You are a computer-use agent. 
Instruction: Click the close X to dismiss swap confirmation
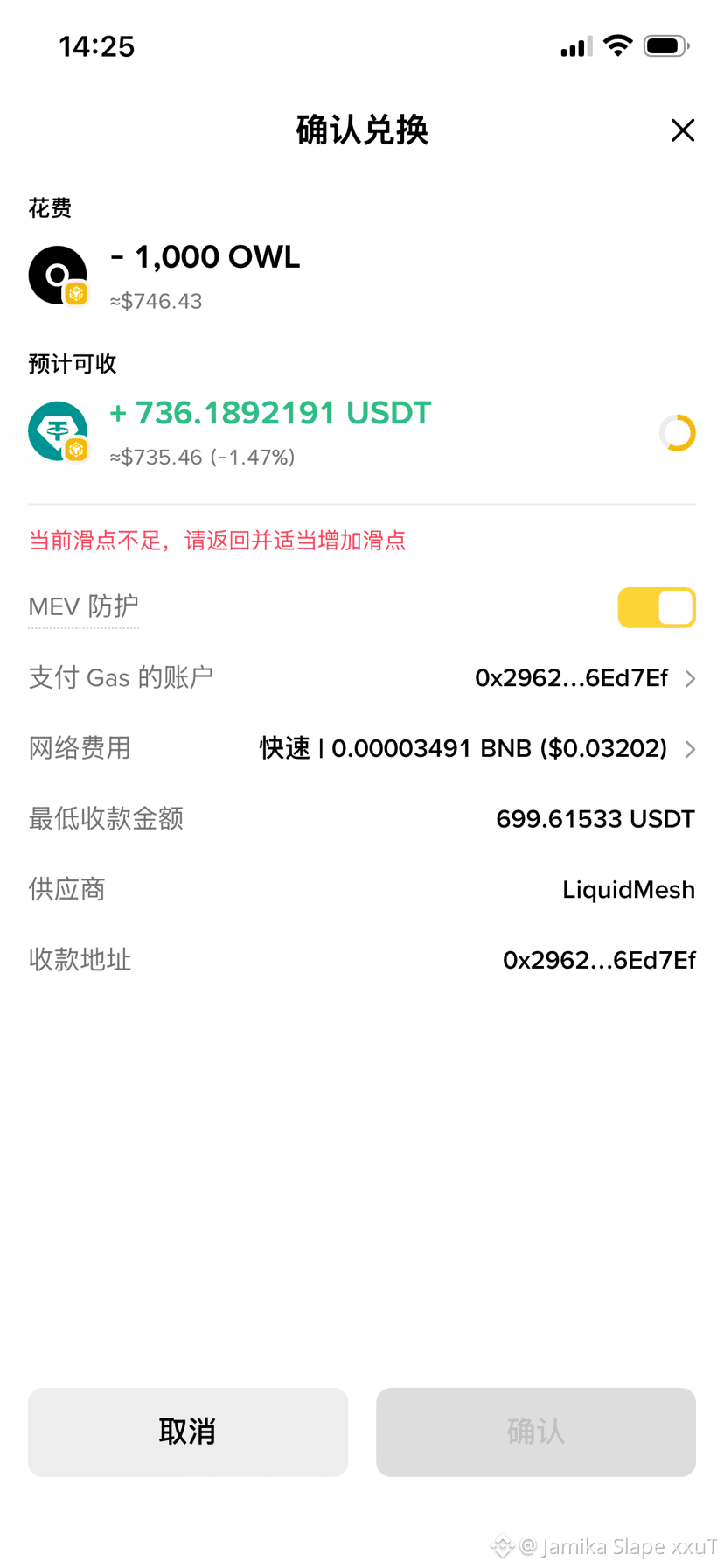click(683, 129)
